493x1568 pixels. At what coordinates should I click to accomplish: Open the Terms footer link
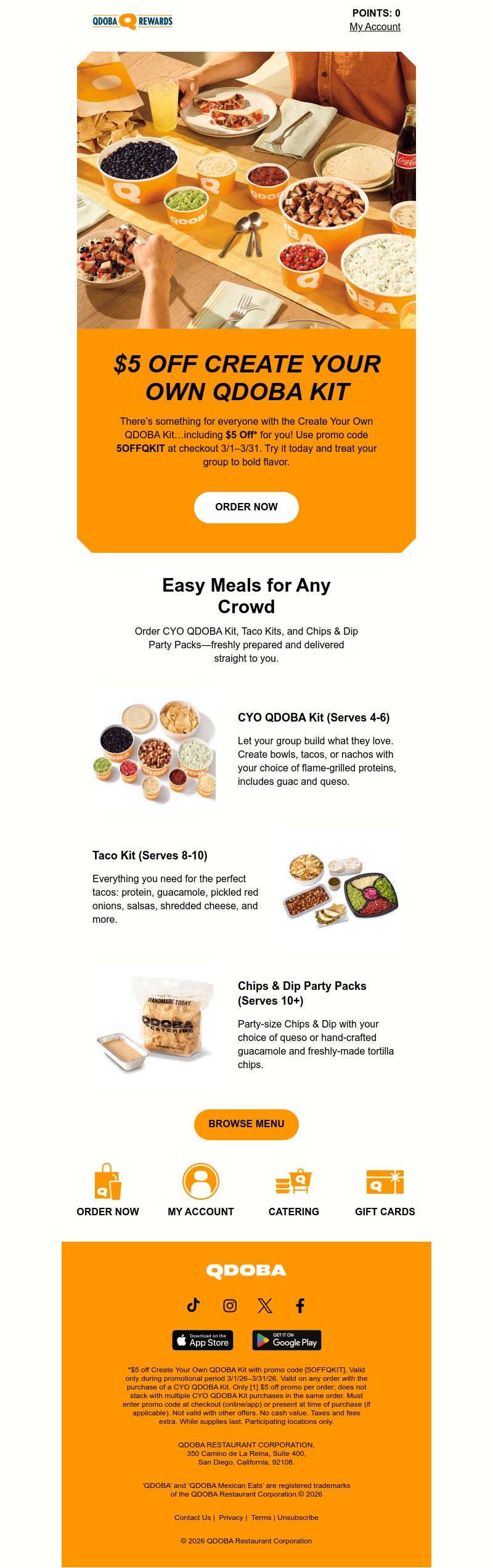click(261, 1518)
